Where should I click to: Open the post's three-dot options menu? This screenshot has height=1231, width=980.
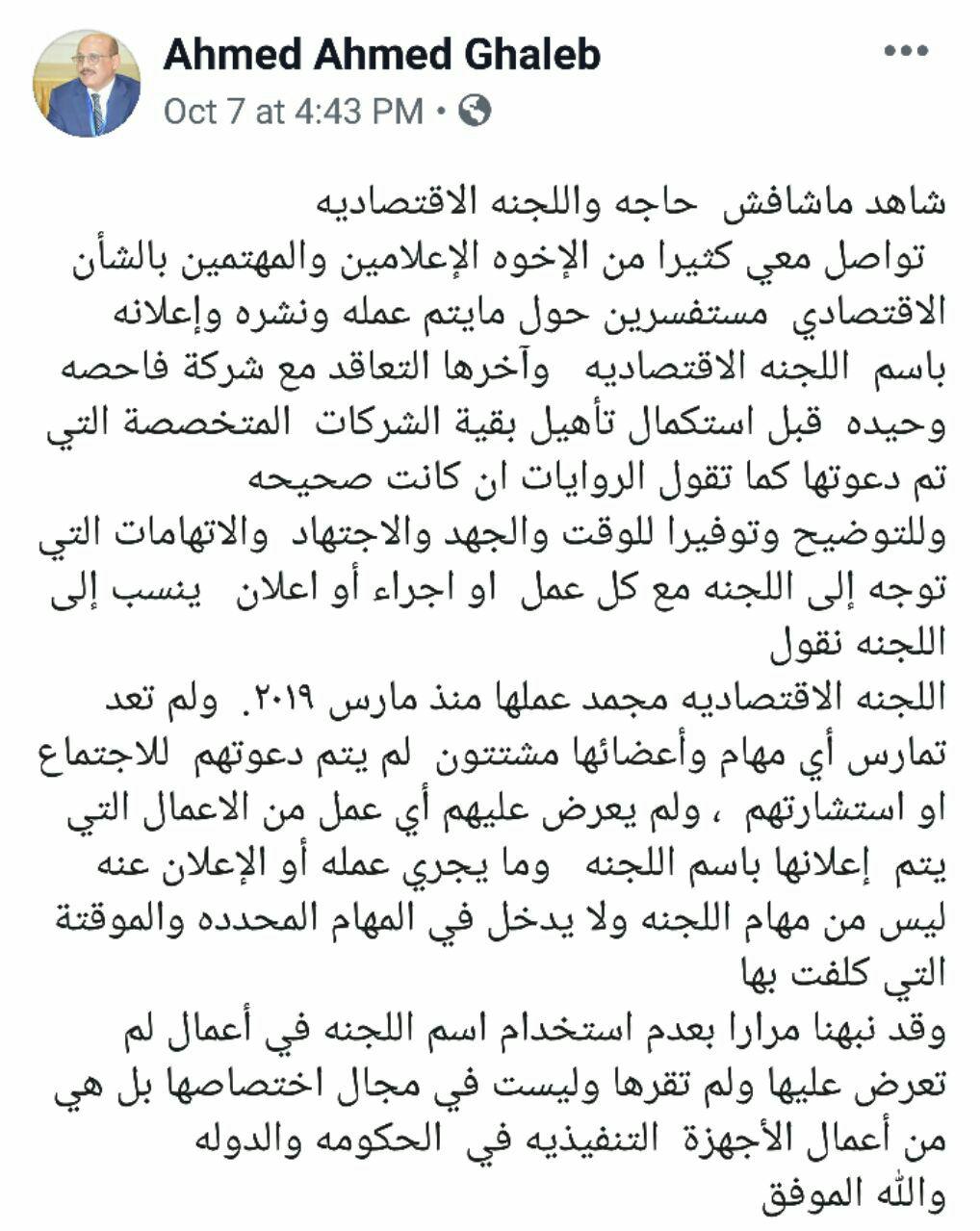pos(907,52)
